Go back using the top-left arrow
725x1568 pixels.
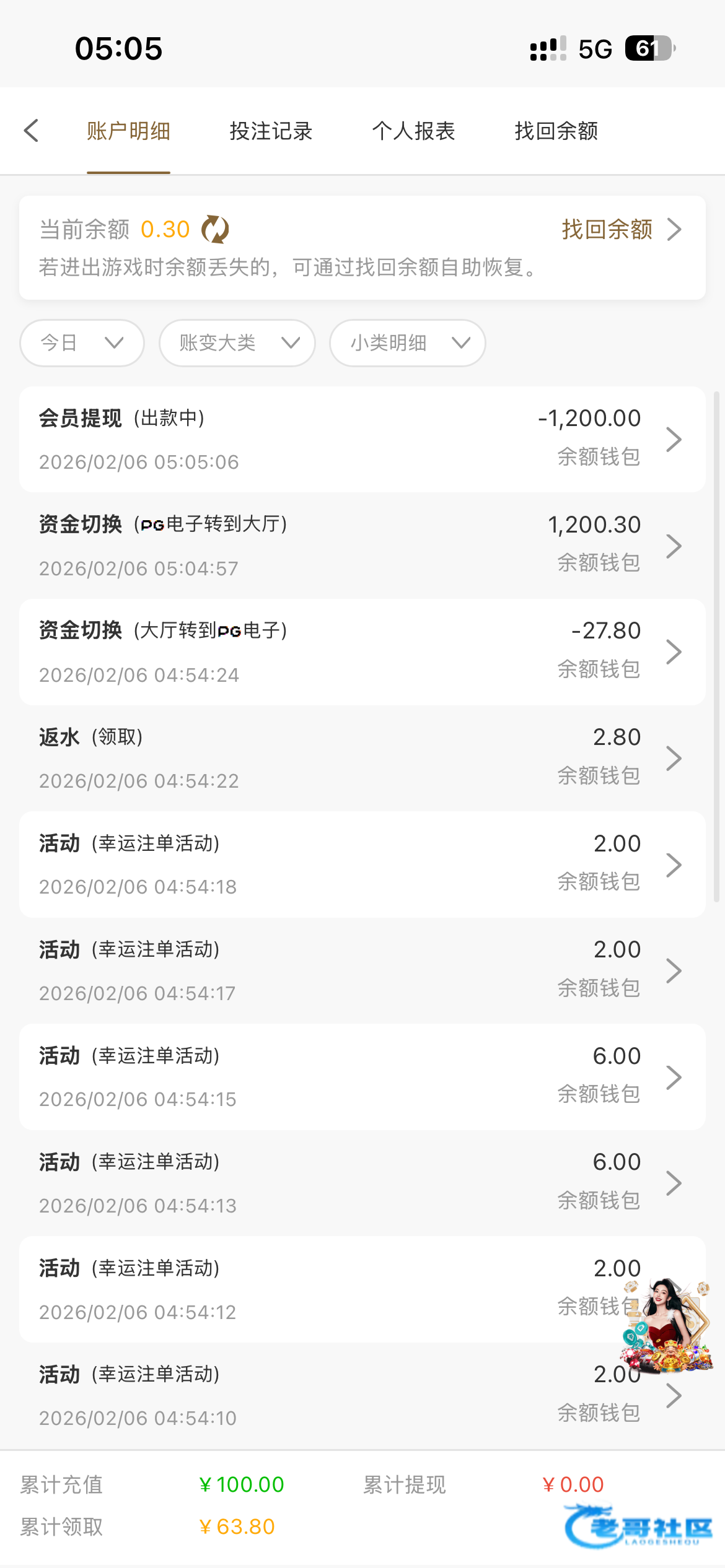pyautogui.click(x=32, y=131)
